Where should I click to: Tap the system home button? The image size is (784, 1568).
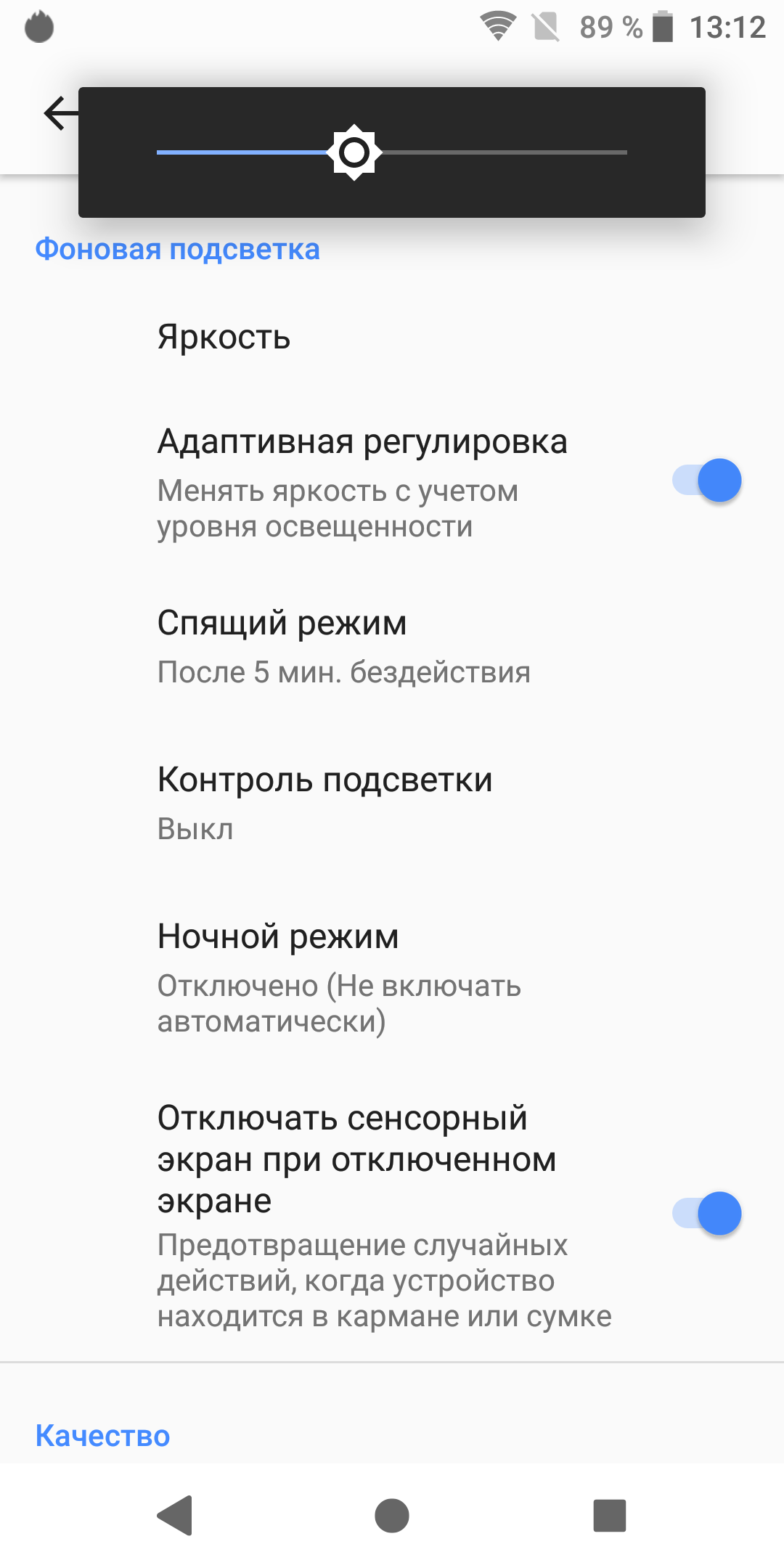pos(392,1516)
